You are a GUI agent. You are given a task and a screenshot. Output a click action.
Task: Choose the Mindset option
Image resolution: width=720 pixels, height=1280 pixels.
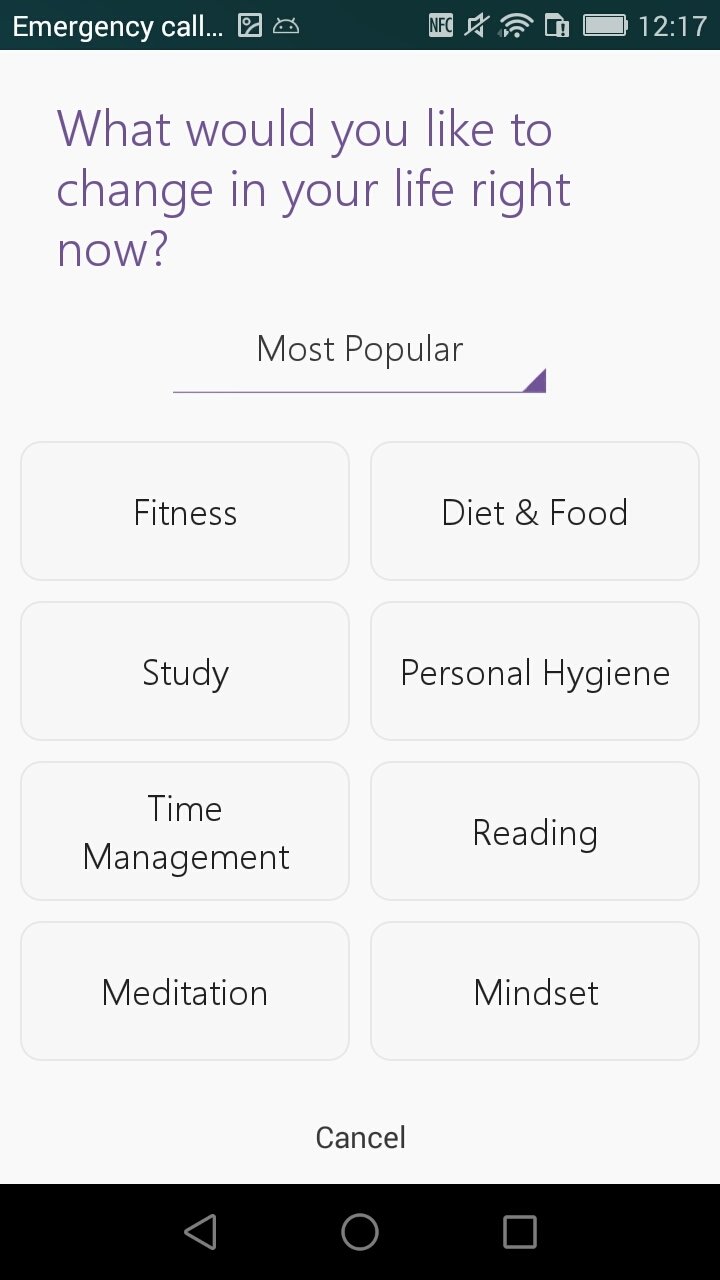click(535, 991)
